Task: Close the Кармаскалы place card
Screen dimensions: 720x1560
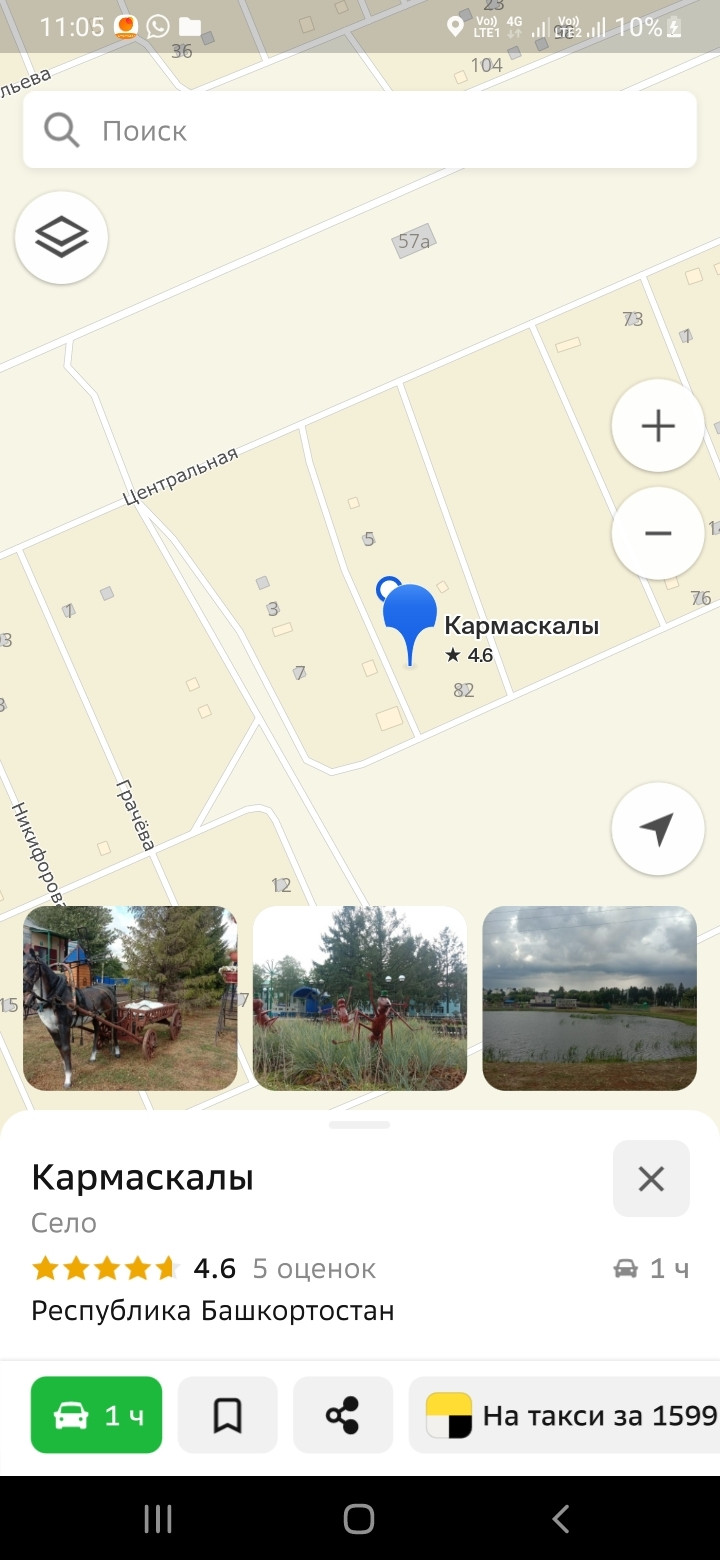Action: pos(651,1179)
